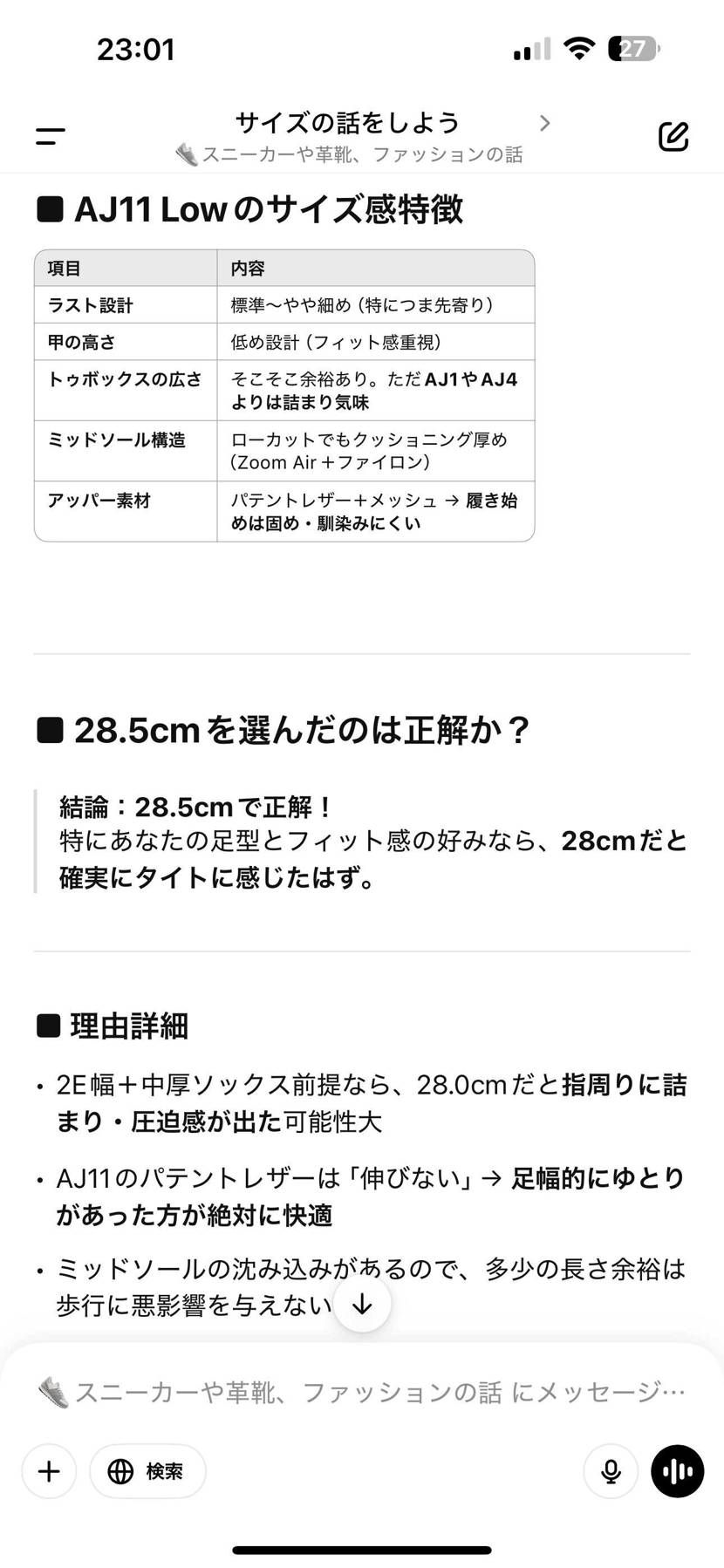
Task: Jump to latest message with down arrow
Action: tap(362, 1304)
